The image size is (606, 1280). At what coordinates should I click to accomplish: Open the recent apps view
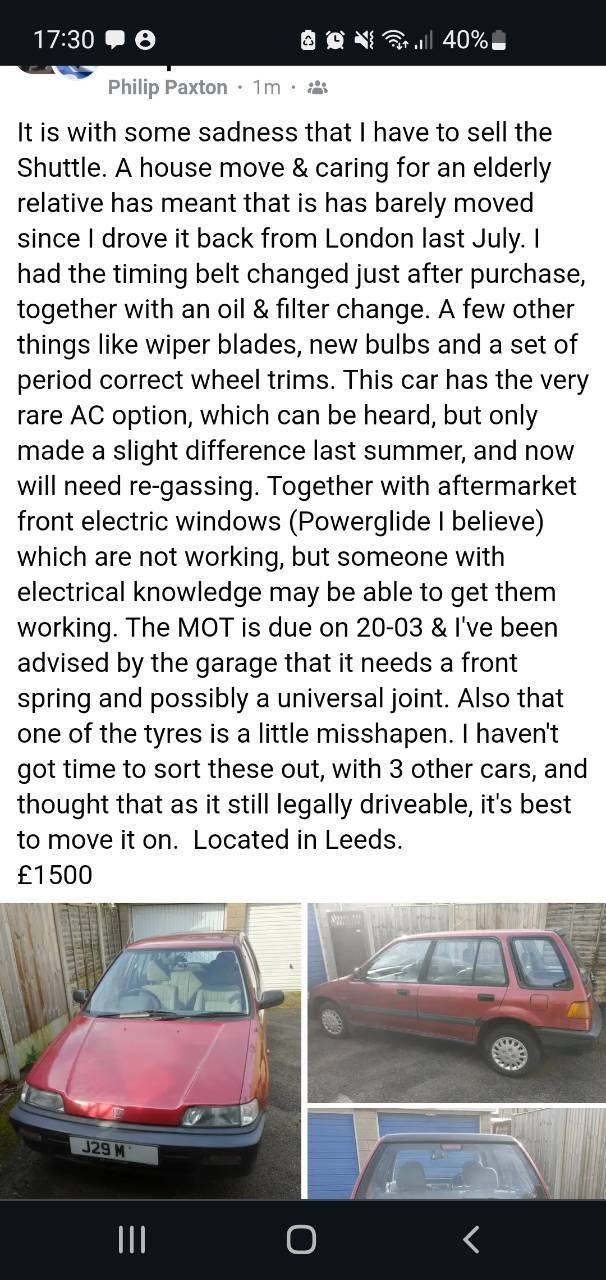coord(132,1240)
